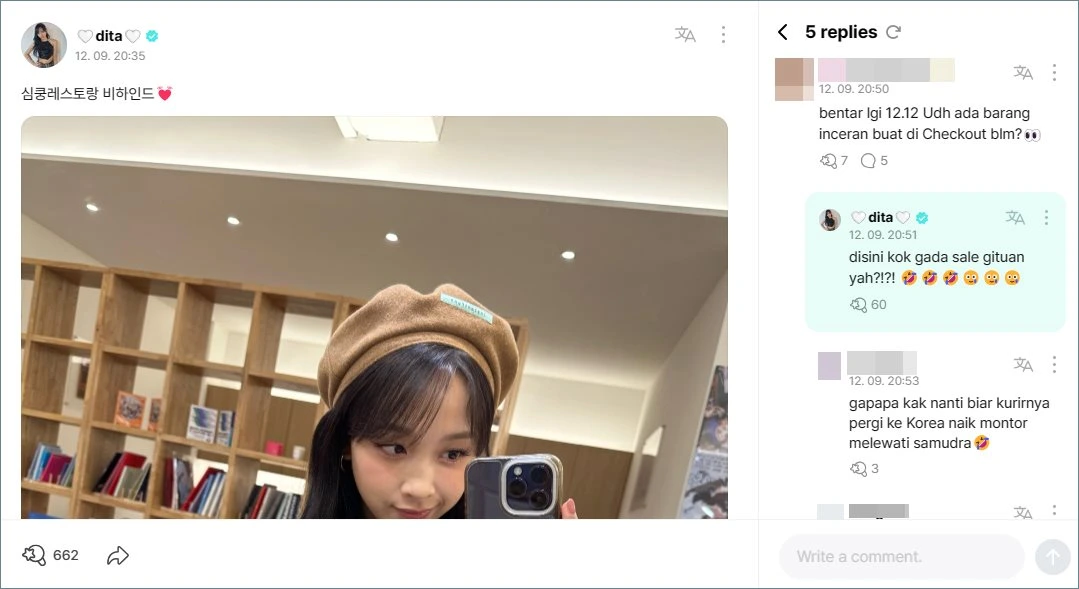Viewport: 1079px width, 589px height.
Task: Refresh the replies list
Action: click(x=894, y=32)
